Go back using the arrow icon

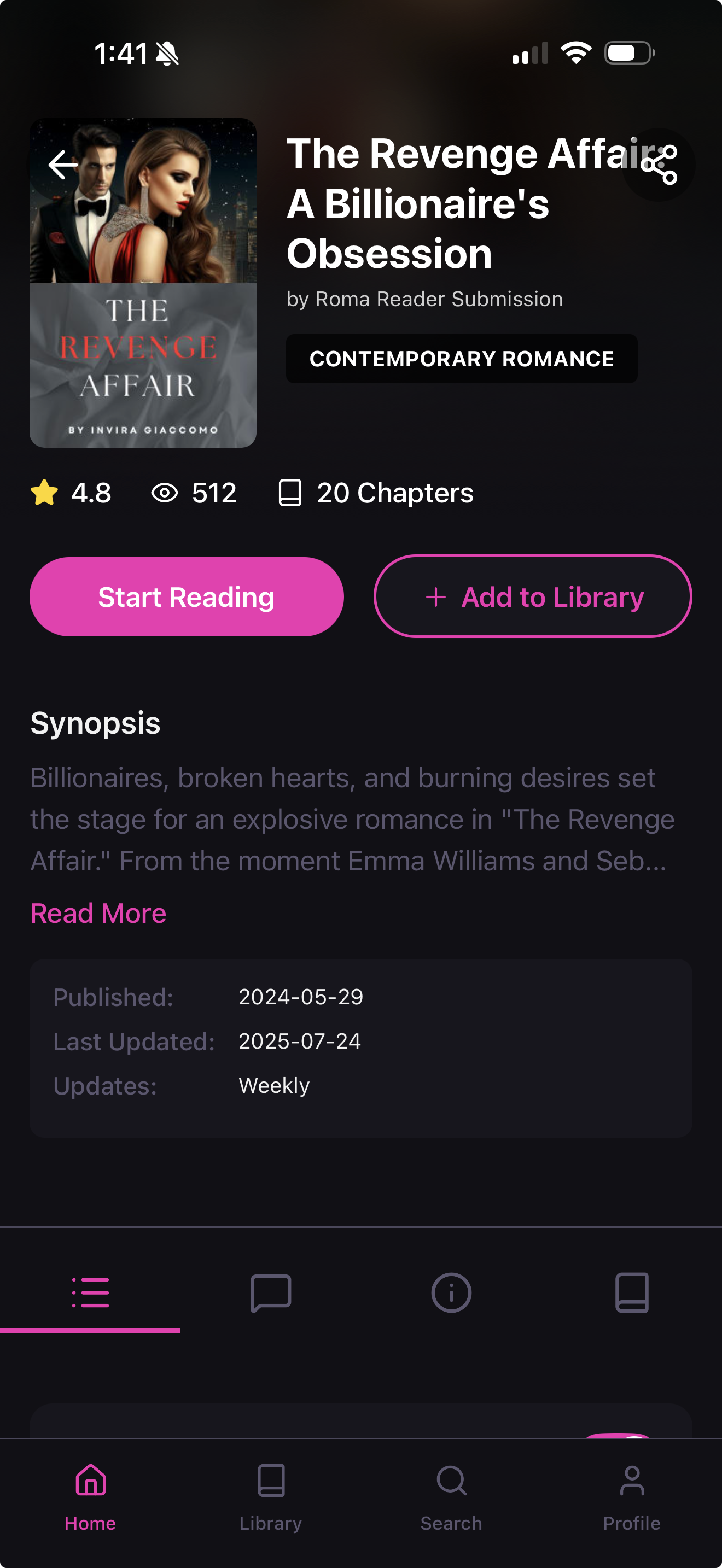63,165
